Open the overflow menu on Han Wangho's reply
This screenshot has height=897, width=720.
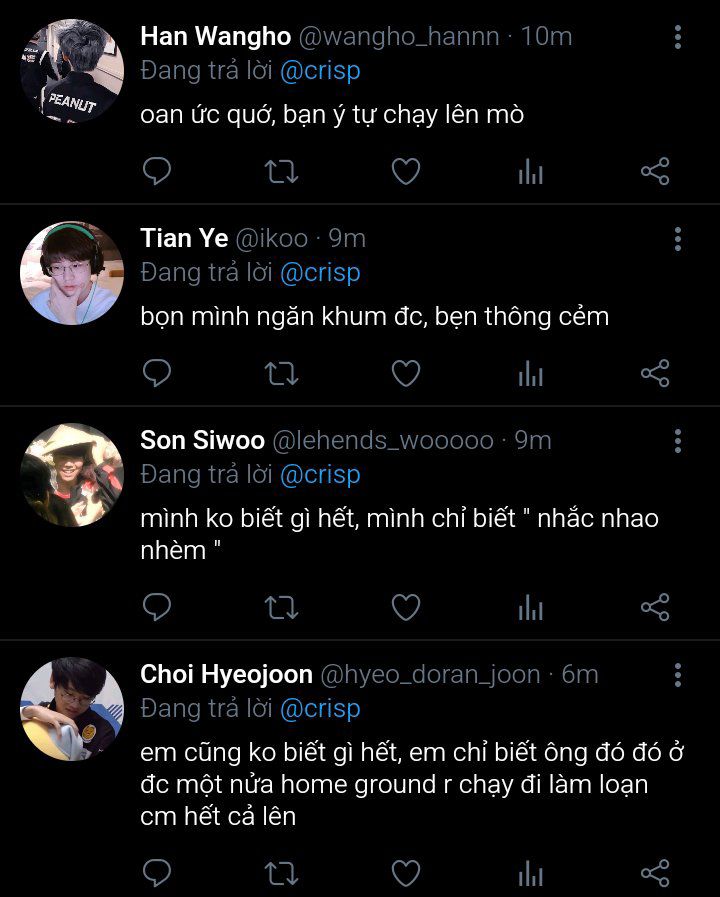coord(678,37)
